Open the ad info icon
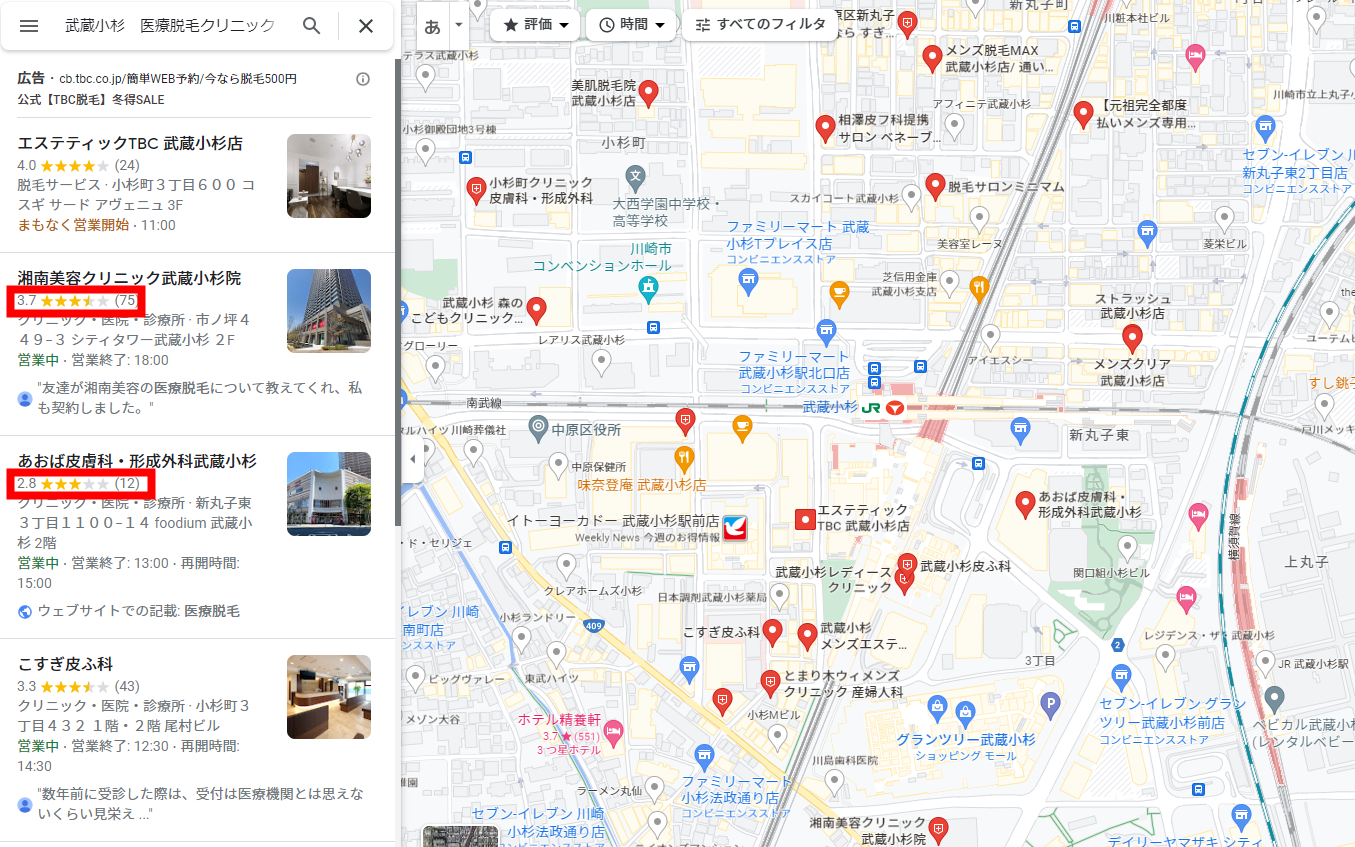Screen dimensions: 1355x847 click(x=363, y=79)
